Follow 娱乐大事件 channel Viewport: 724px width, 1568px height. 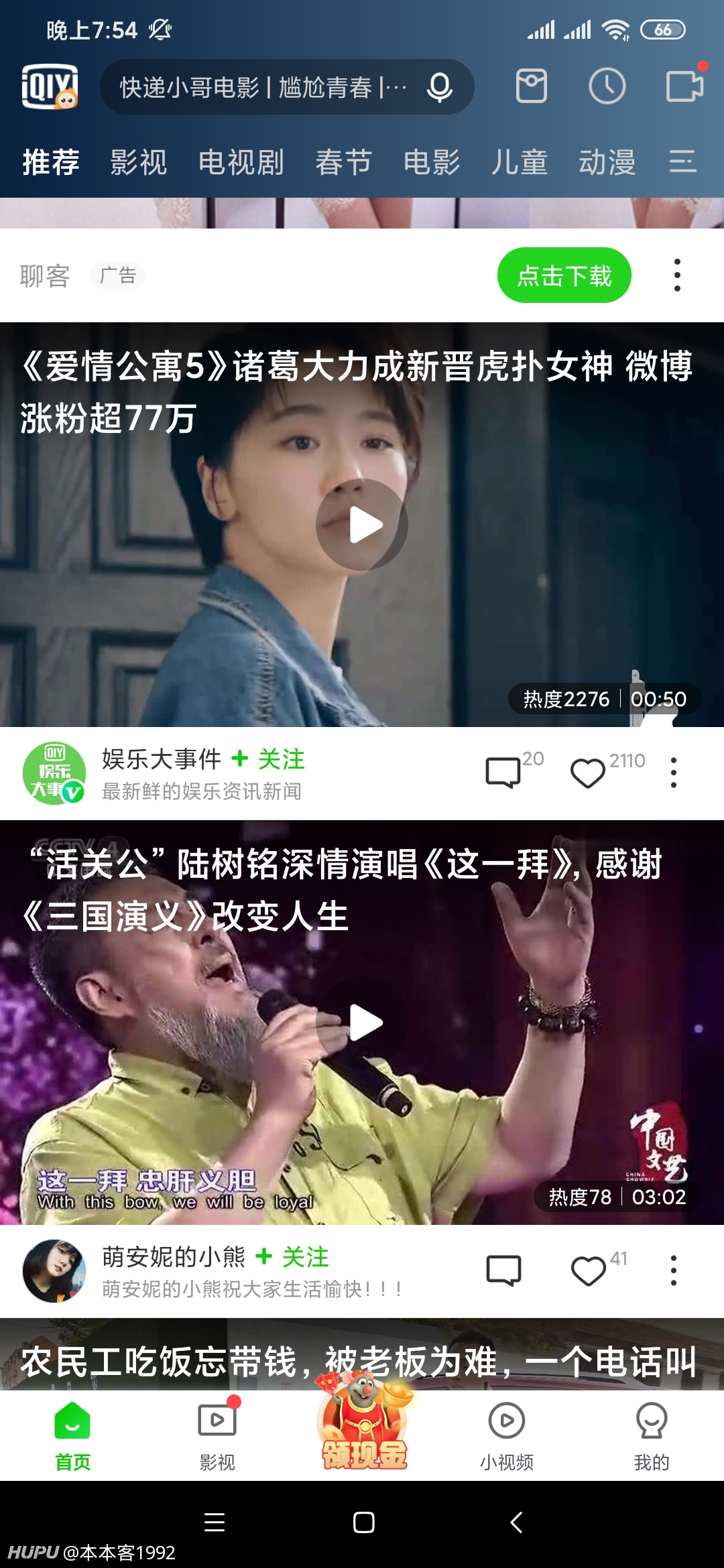(268, 759)
